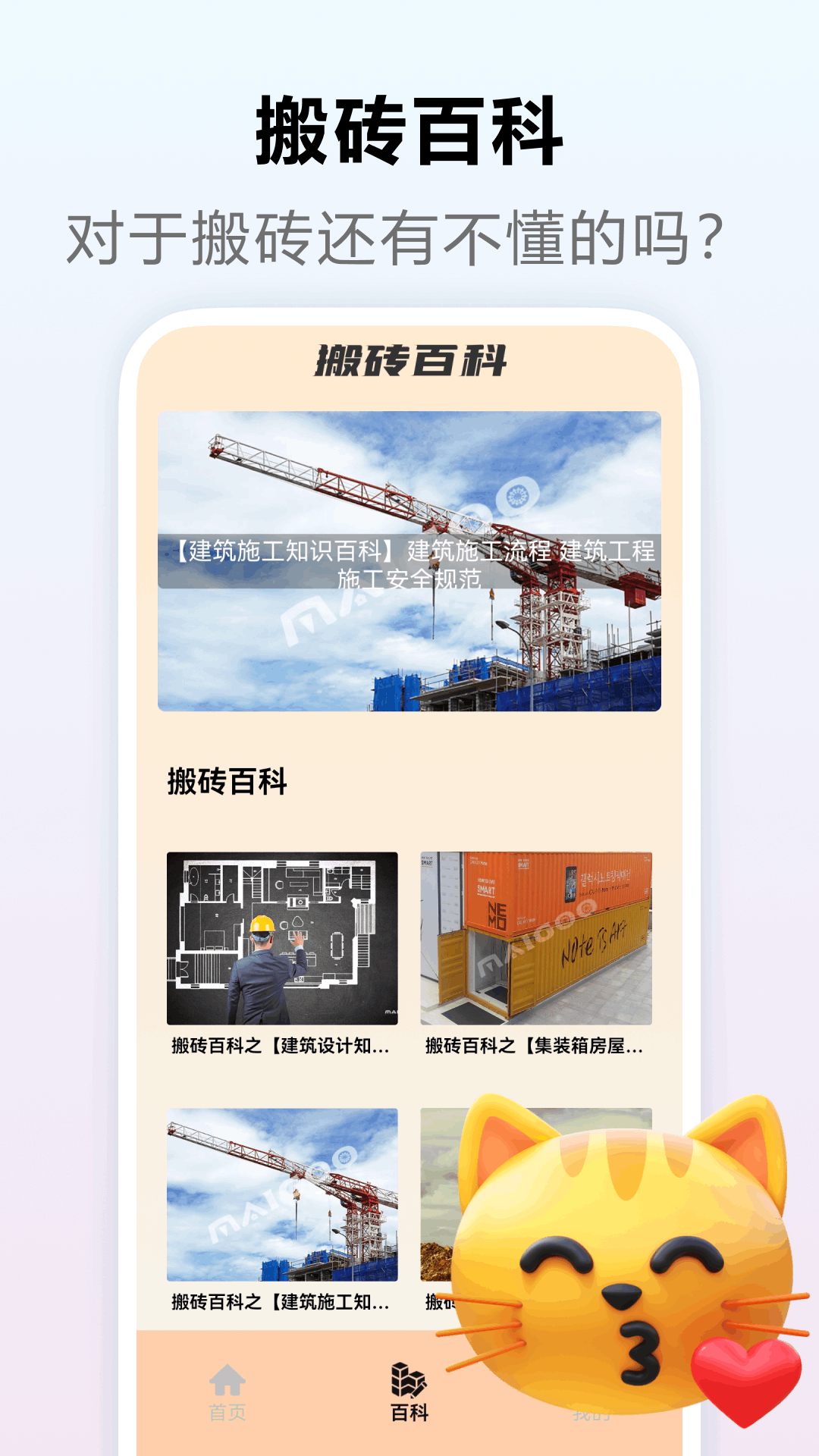The width and height of the screenshot is (819, 1456).
Task: Click the house-shaped icon above 首页 label
Action: coord(227,1380)
